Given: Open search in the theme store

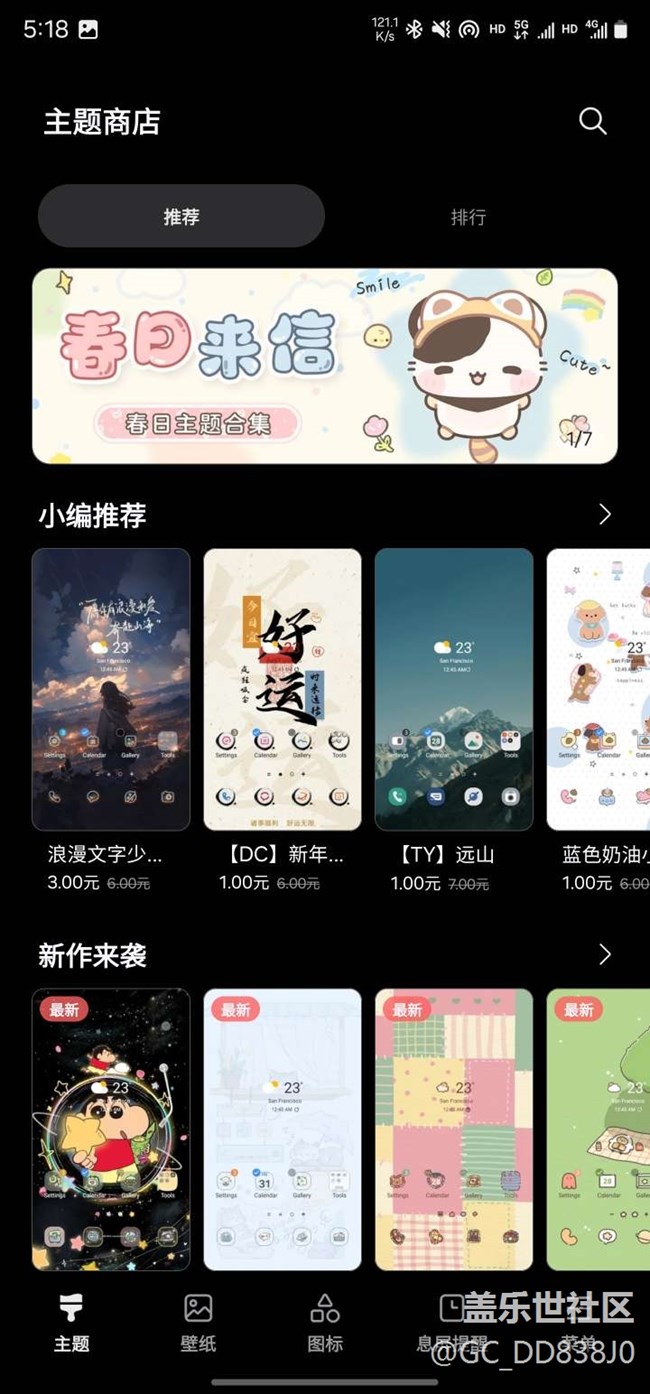Looking at the screenshot, I should pyautogui.click(x=592, y=122).
